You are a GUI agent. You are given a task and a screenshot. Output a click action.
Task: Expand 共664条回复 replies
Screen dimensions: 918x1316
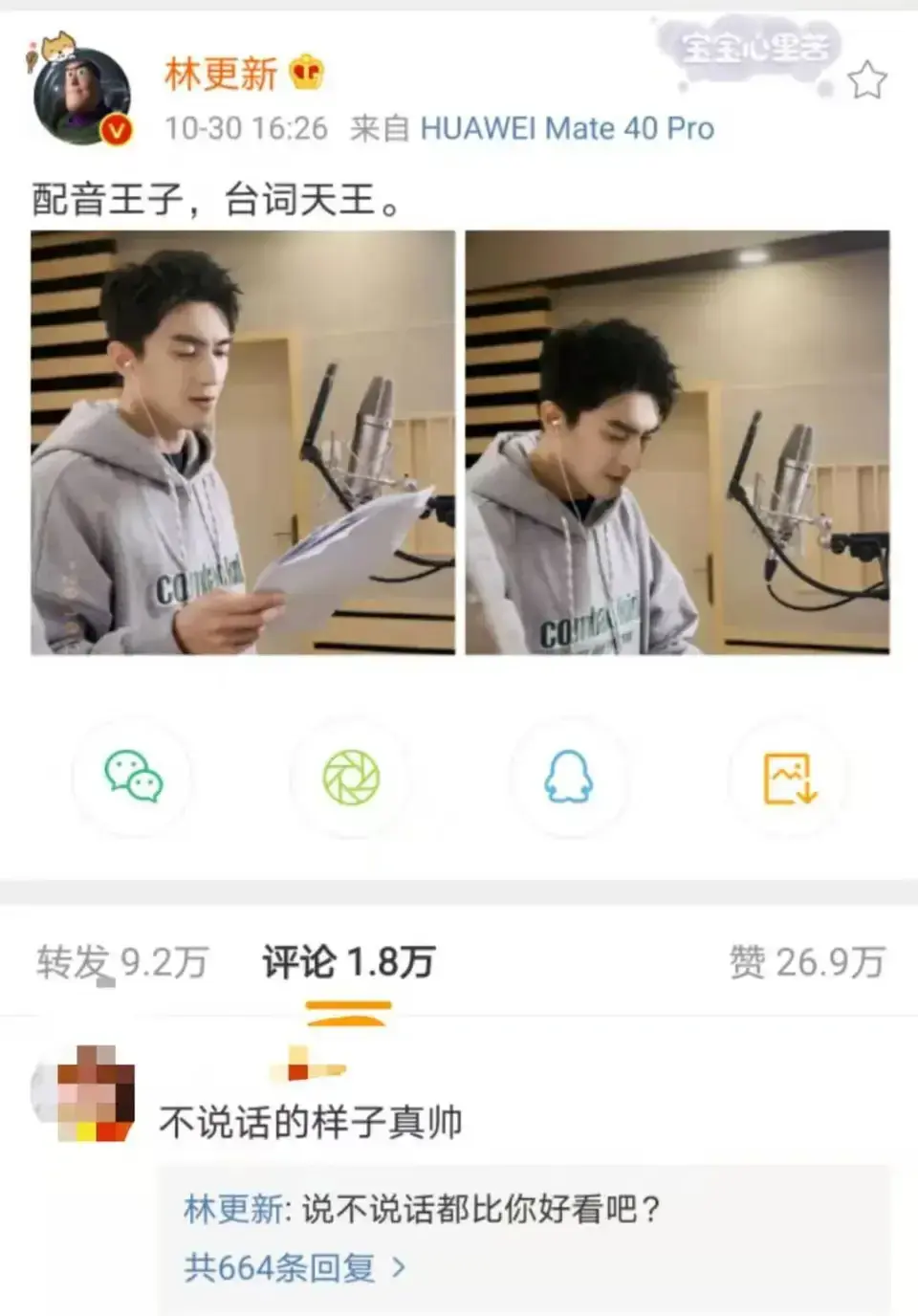295,1268
